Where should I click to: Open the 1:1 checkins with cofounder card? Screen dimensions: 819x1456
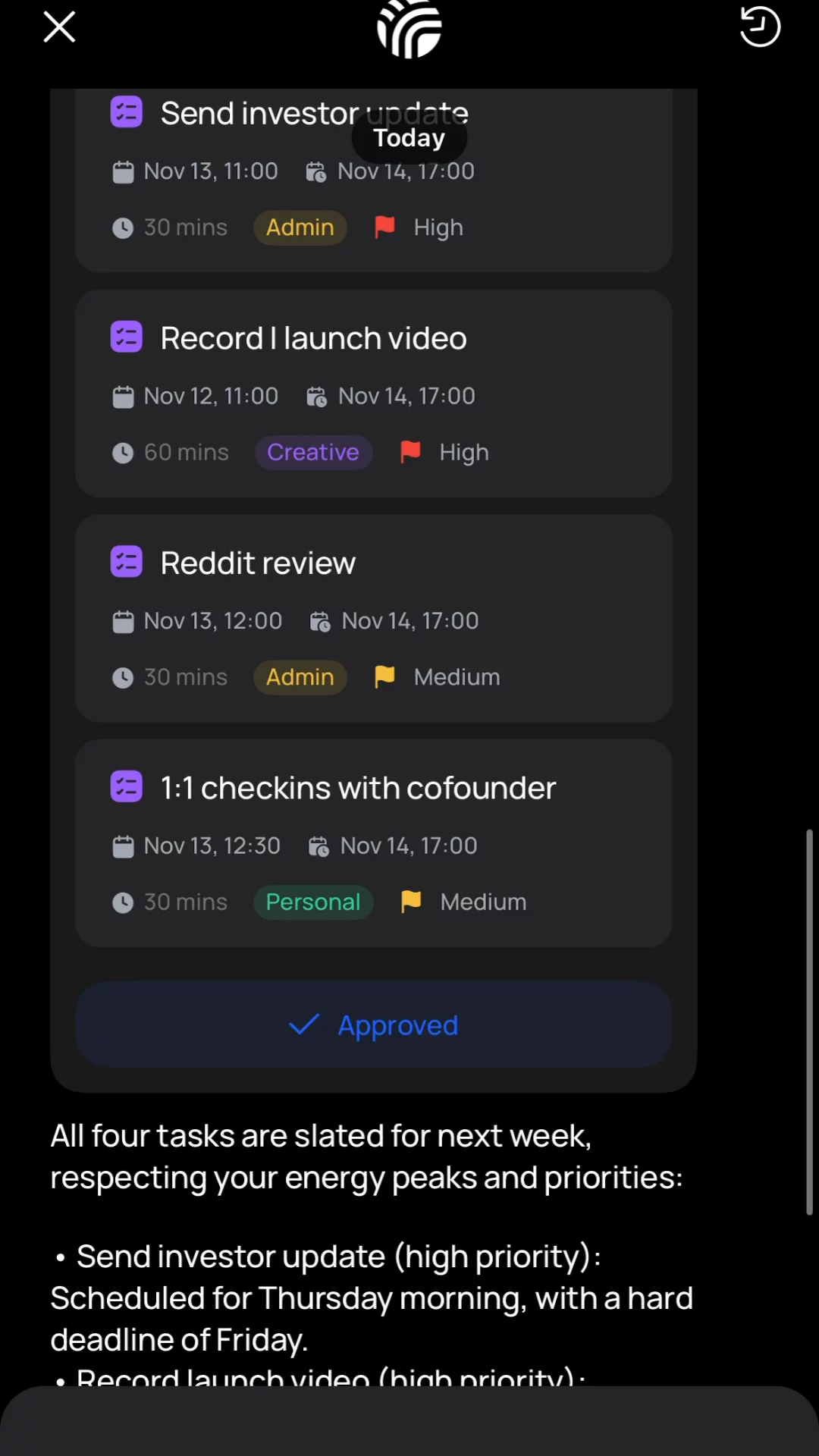(x=373, y=843)
